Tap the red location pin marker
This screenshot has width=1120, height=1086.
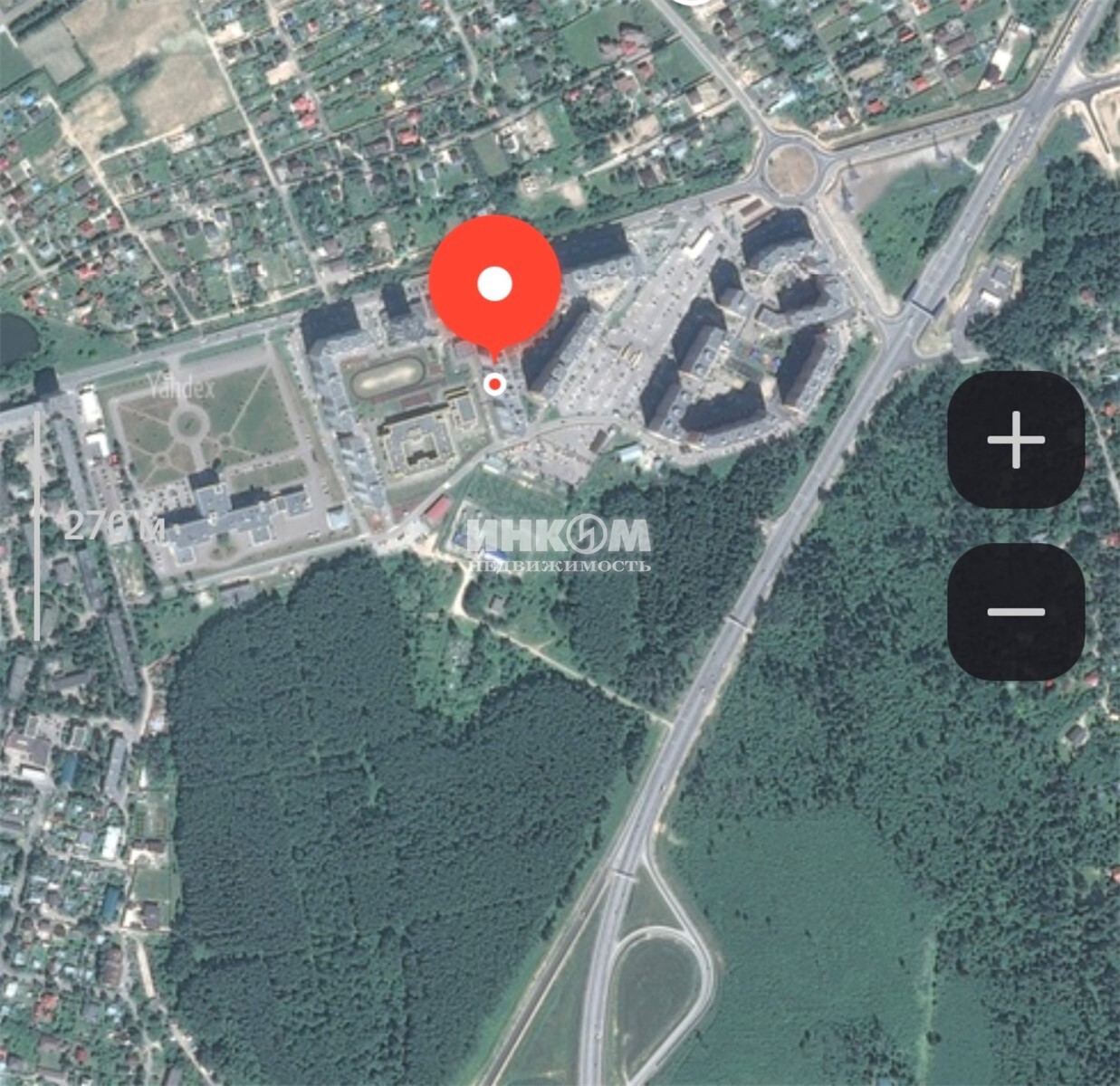pyautogui.click(x=494, y=284)
